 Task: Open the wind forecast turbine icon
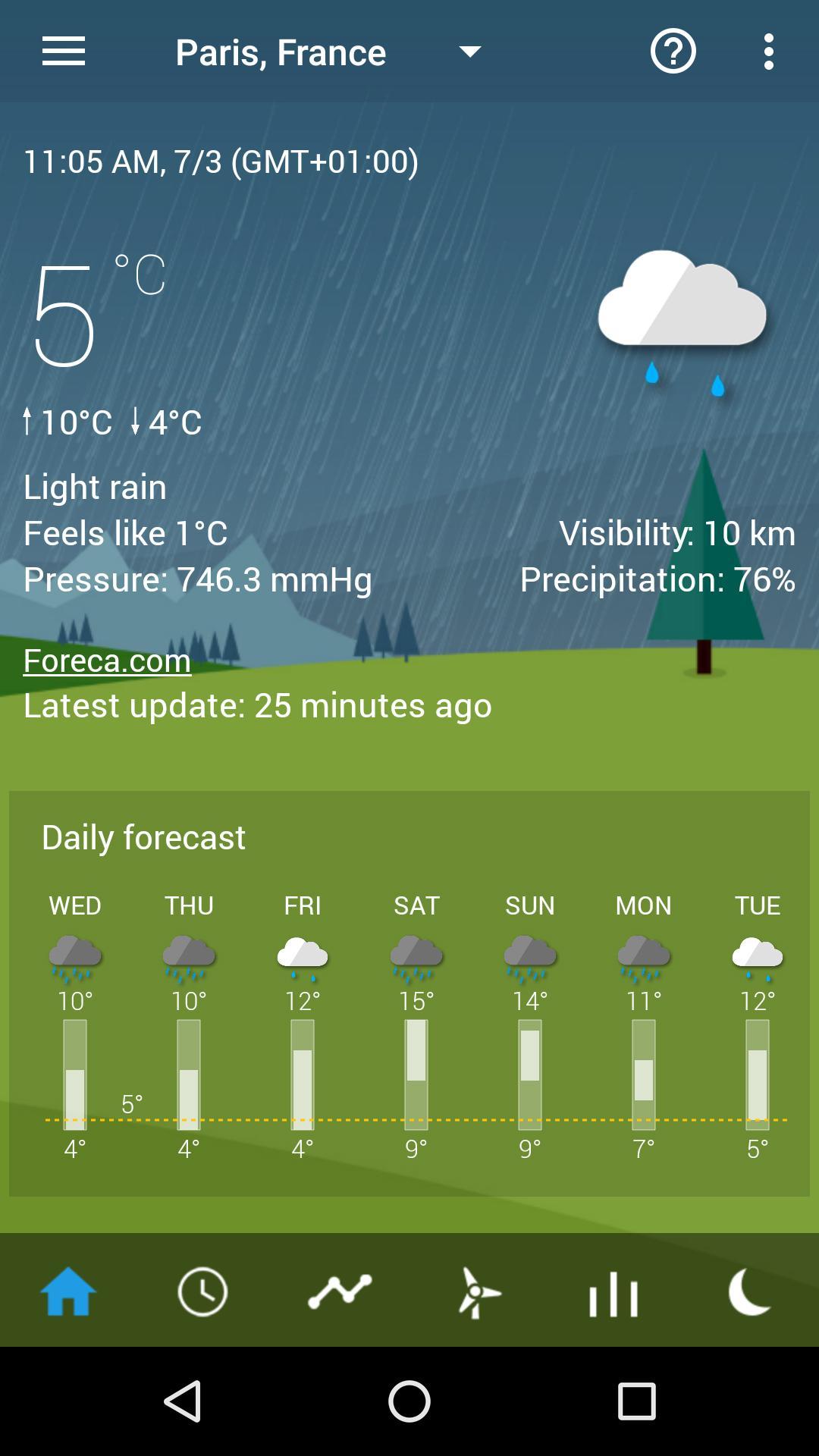tap(477, 1291)
